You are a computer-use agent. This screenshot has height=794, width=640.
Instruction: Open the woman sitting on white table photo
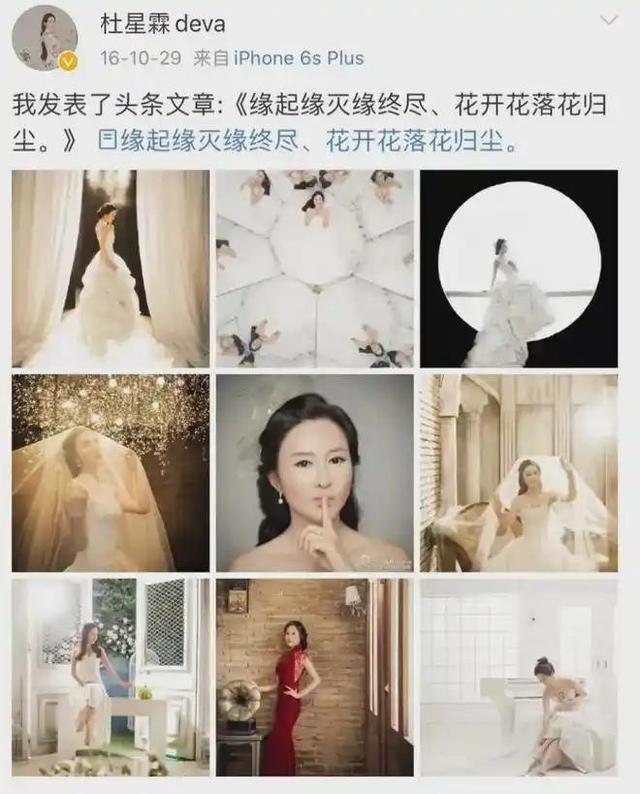[x=110, y=677]
